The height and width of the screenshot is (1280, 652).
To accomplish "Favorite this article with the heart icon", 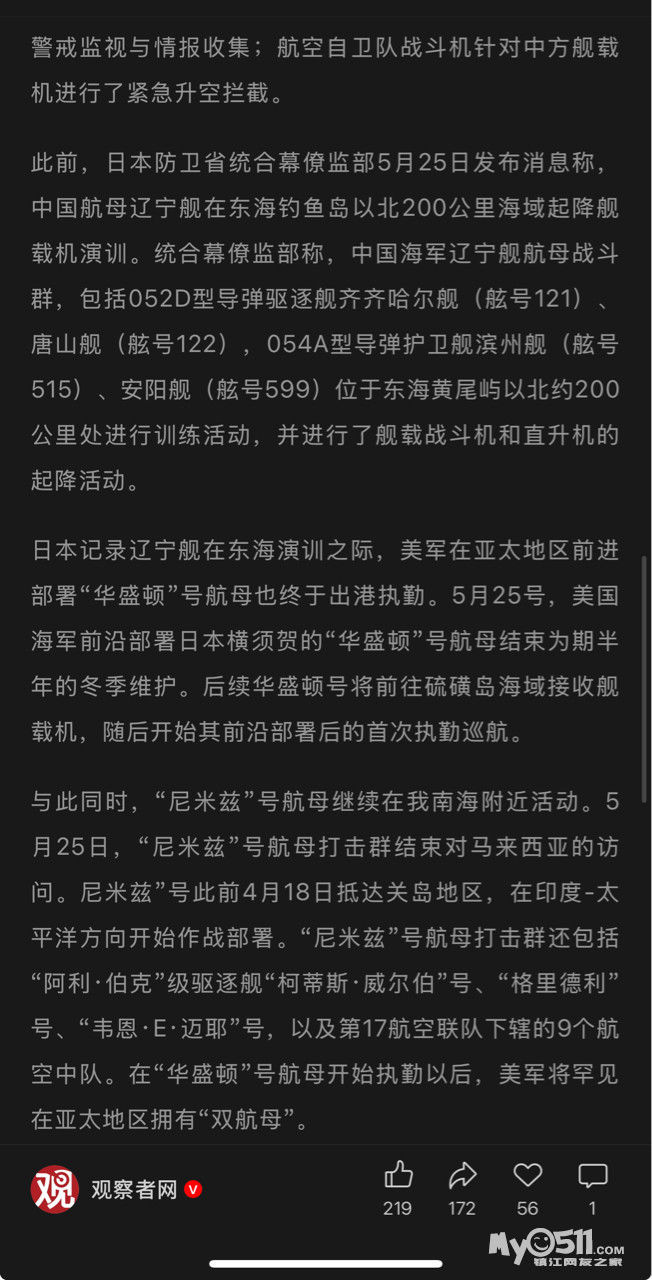I will 527,1176.
